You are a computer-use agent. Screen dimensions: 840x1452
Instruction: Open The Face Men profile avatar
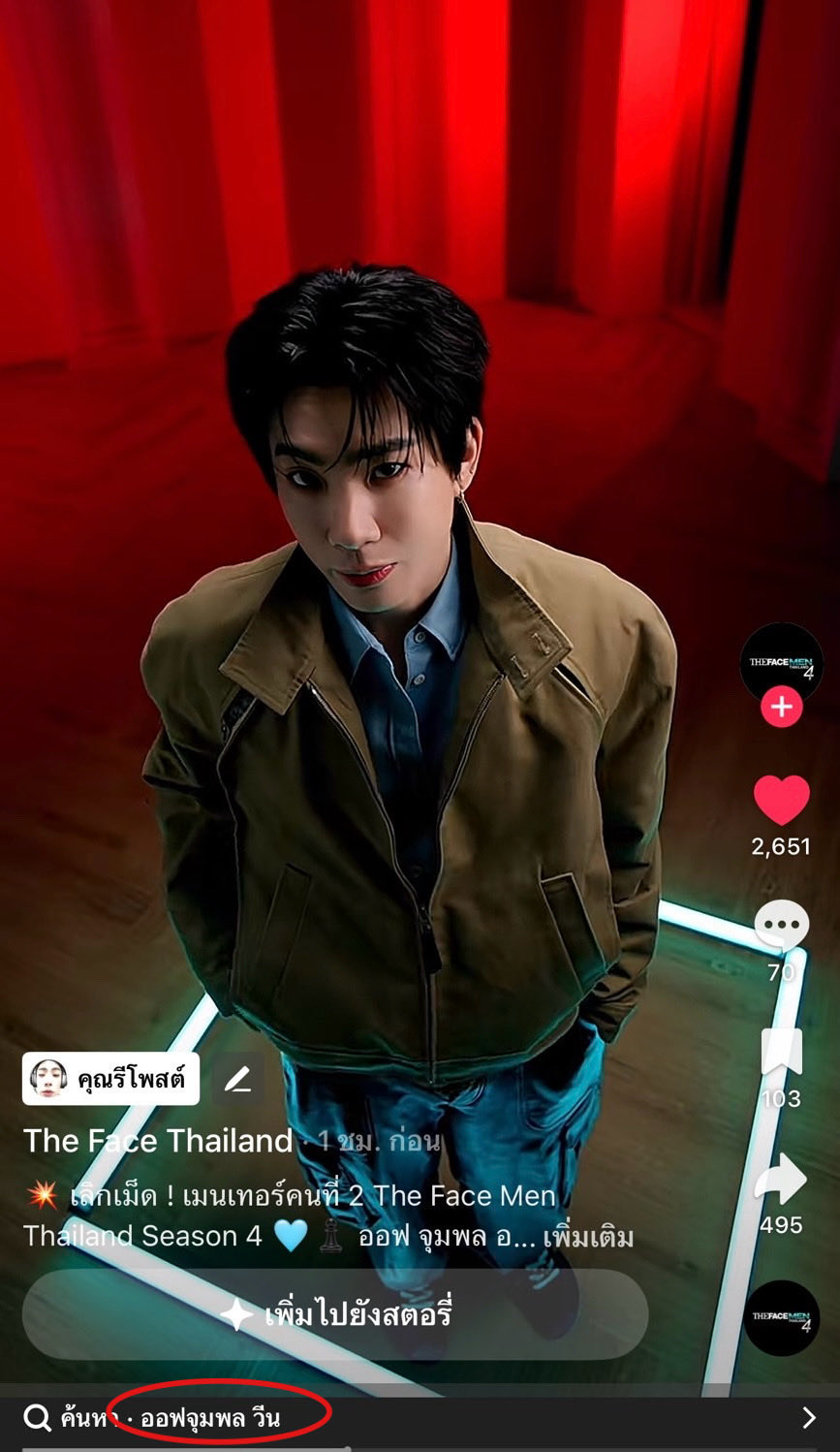pos(781,661)
